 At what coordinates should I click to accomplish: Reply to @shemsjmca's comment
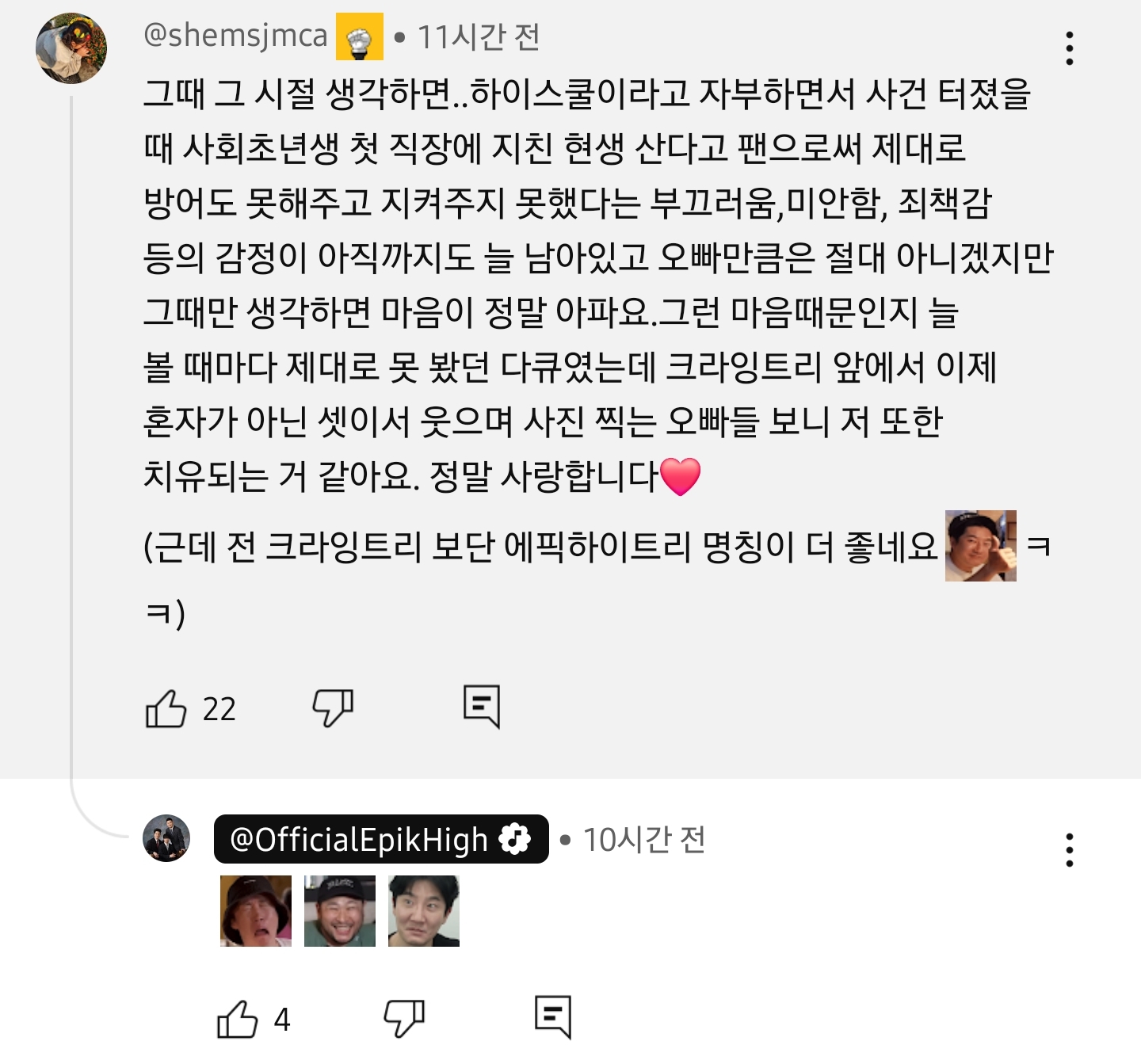click(482, 706)
